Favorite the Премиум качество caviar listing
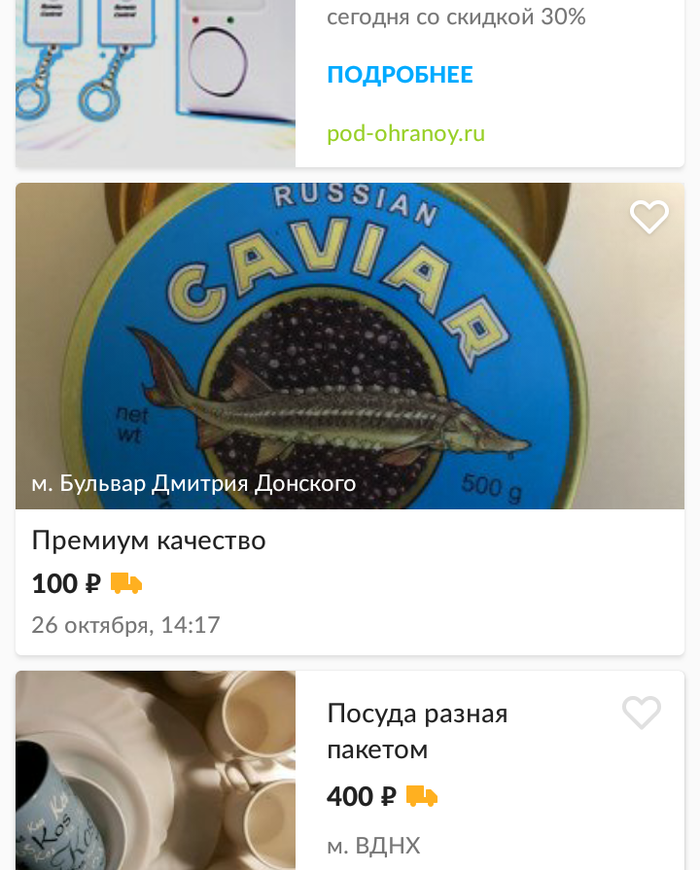Image resolution: width=700 pixels, height=870 pixels. click(x=649, y=216)
